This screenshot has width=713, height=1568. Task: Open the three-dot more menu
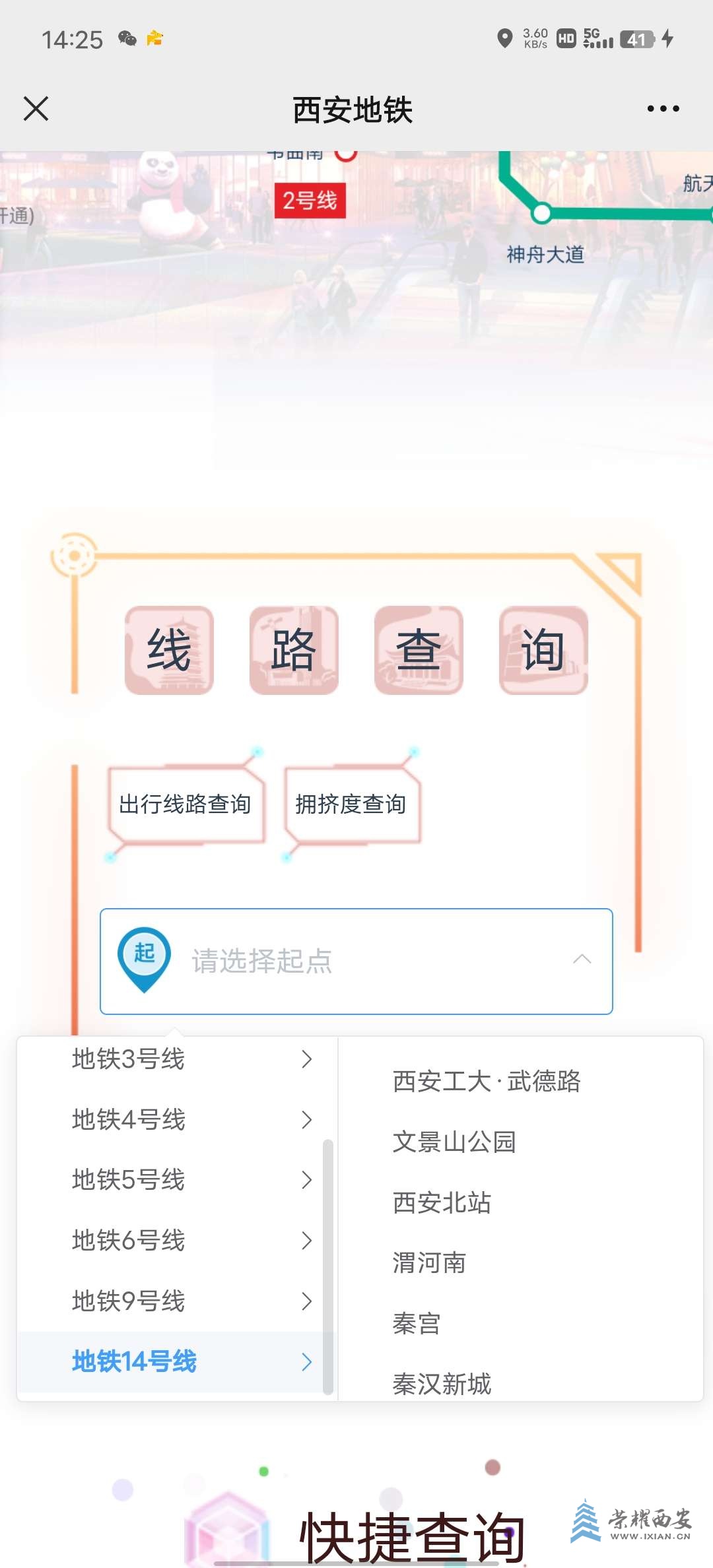(663, 109)
